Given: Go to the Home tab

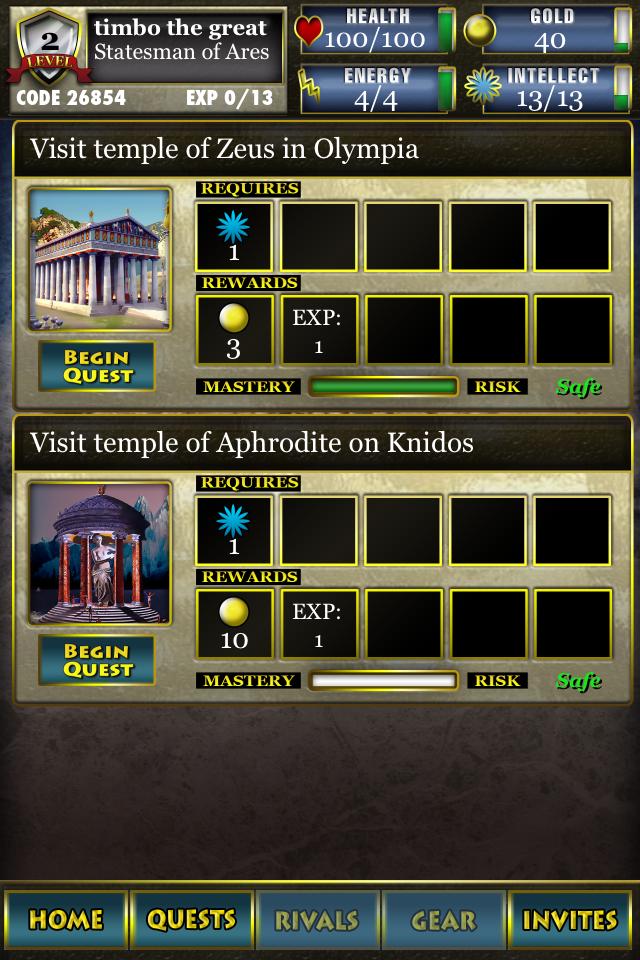Looking at the screenshot, I should tap(66, 919).
